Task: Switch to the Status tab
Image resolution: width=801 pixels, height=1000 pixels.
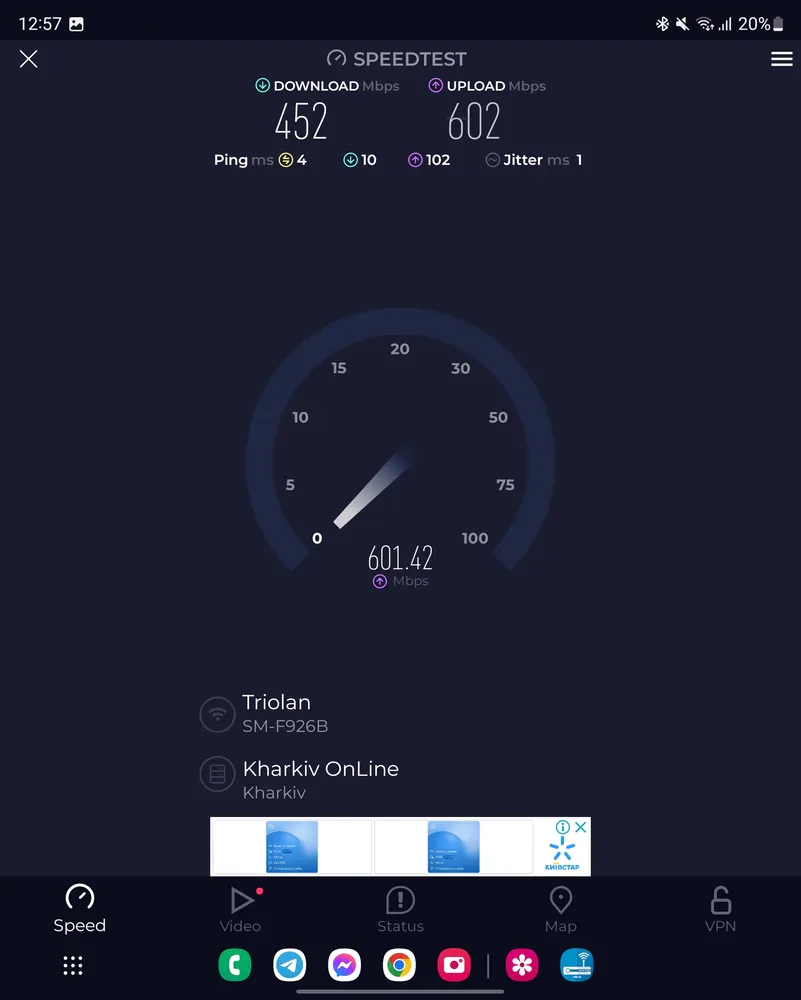Action: click(400, 909)
